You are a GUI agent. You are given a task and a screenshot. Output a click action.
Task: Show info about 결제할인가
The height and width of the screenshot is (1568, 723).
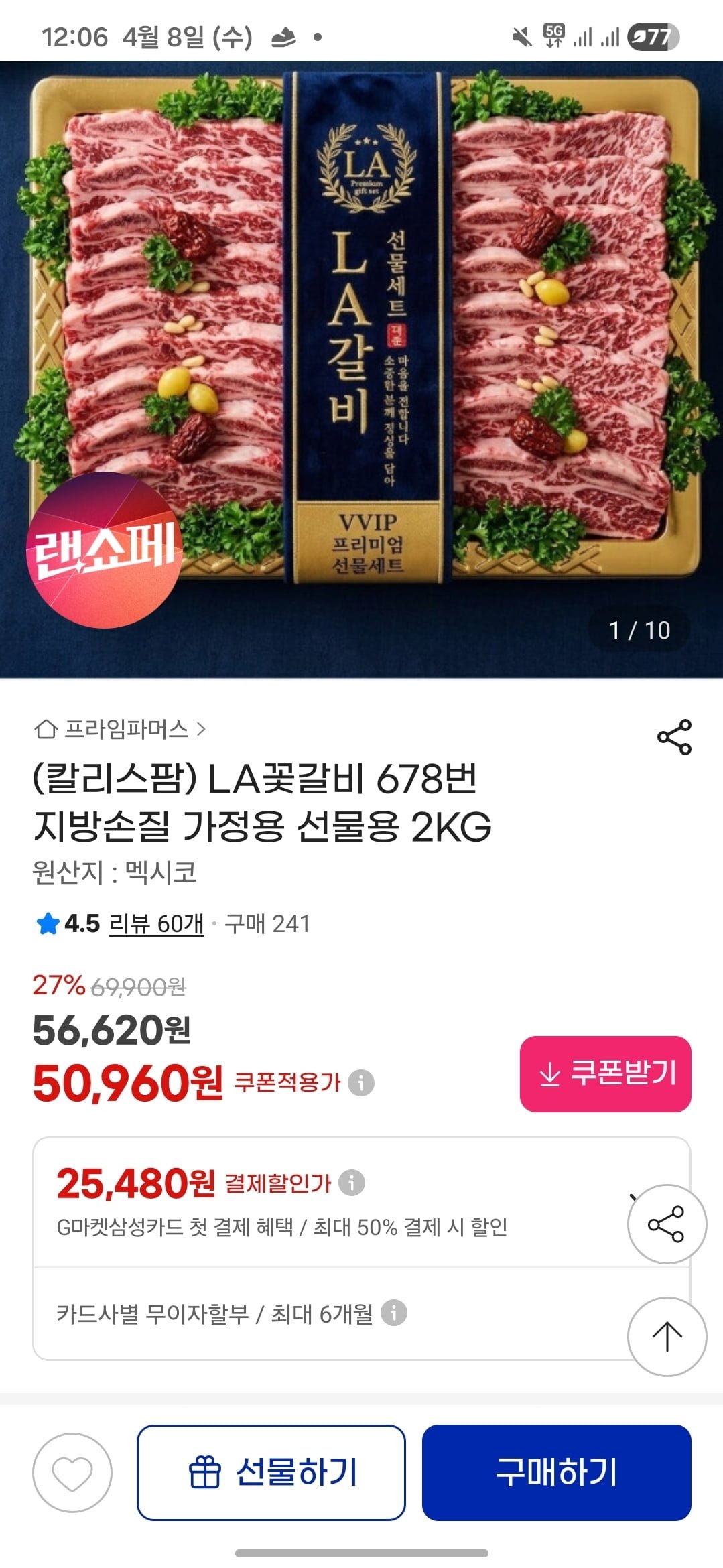352,1183
